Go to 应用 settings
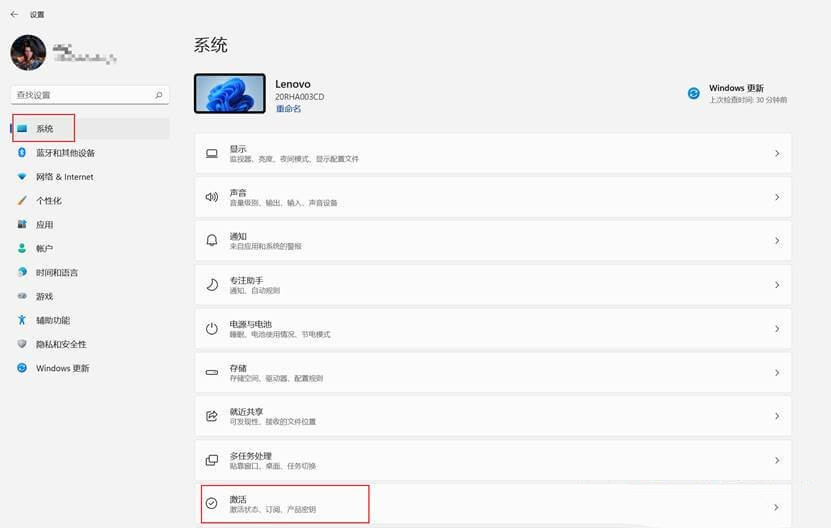831x528 pixels. coord(44,225)
